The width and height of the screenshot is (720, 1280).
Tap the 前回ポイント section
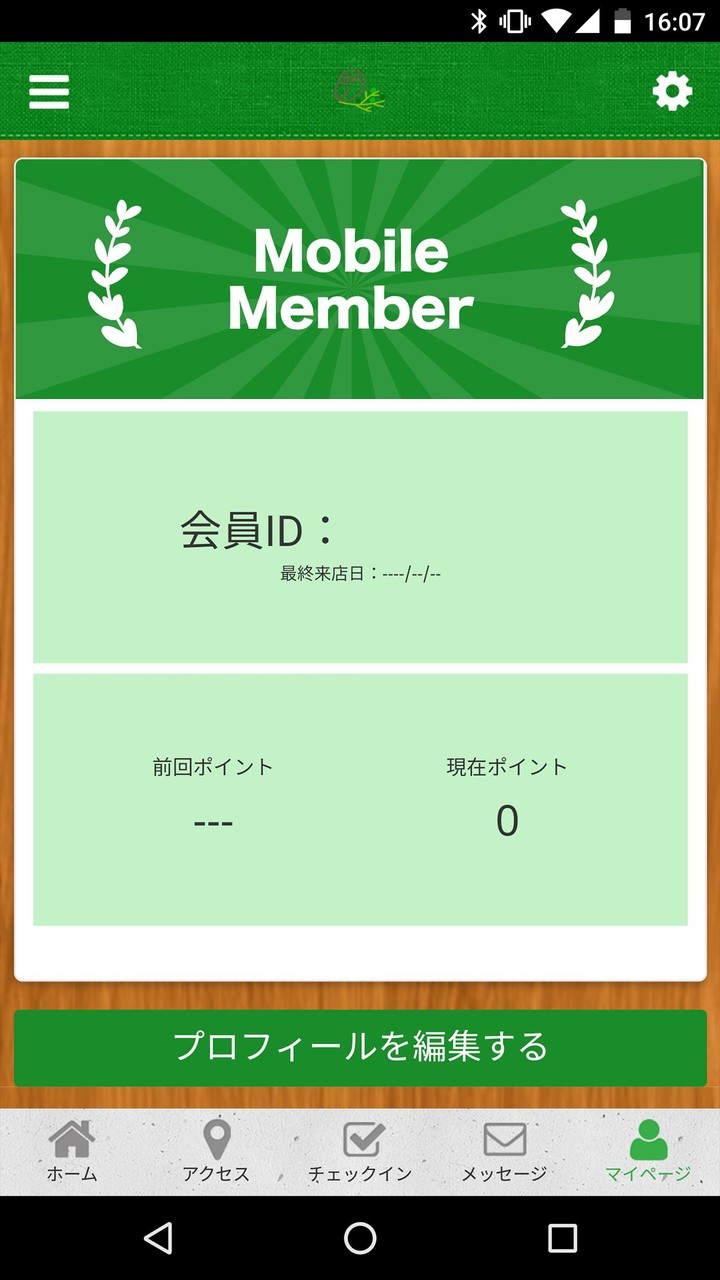[x=213, y=795]
